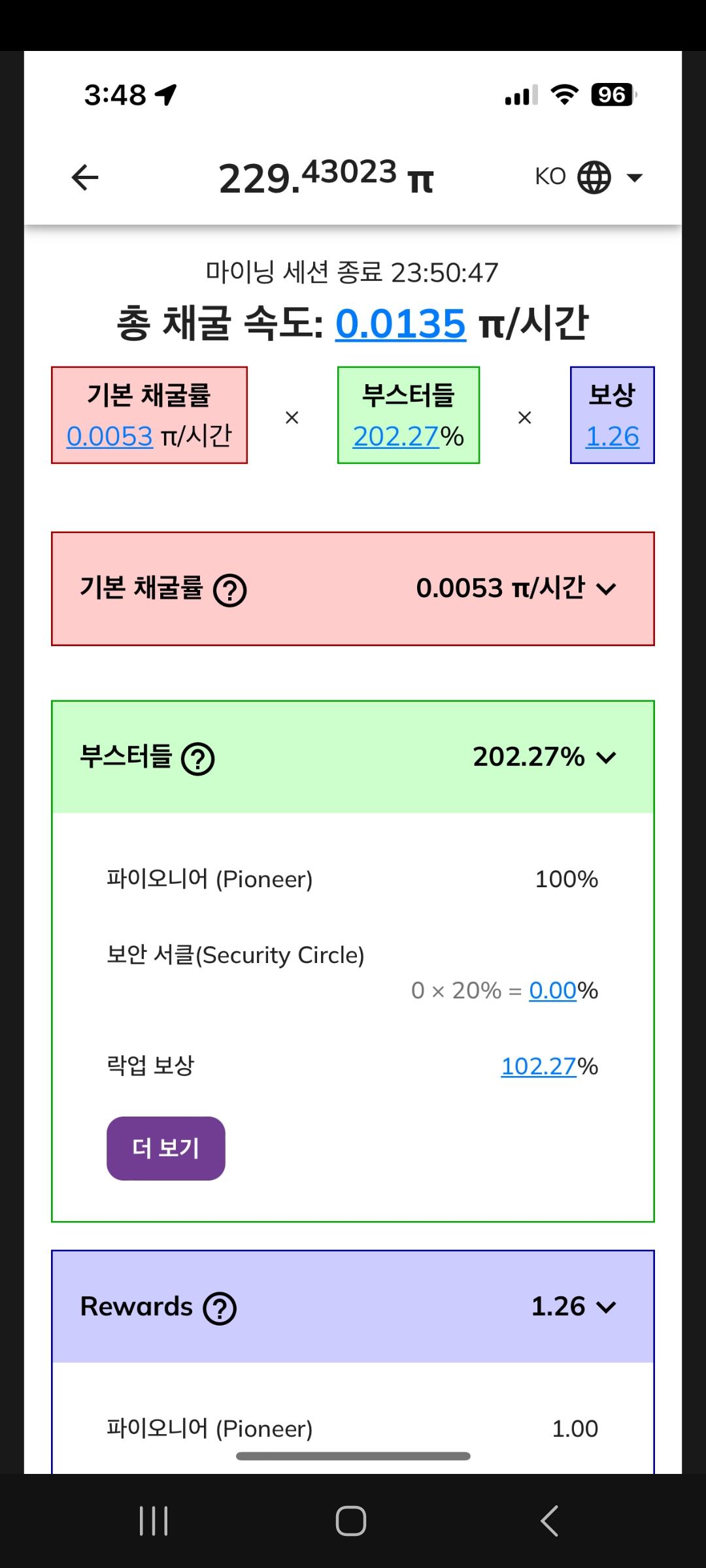
Task: Tap the 229.43023 π balance display
Action: pyautogui.click(x=325, y=177)
